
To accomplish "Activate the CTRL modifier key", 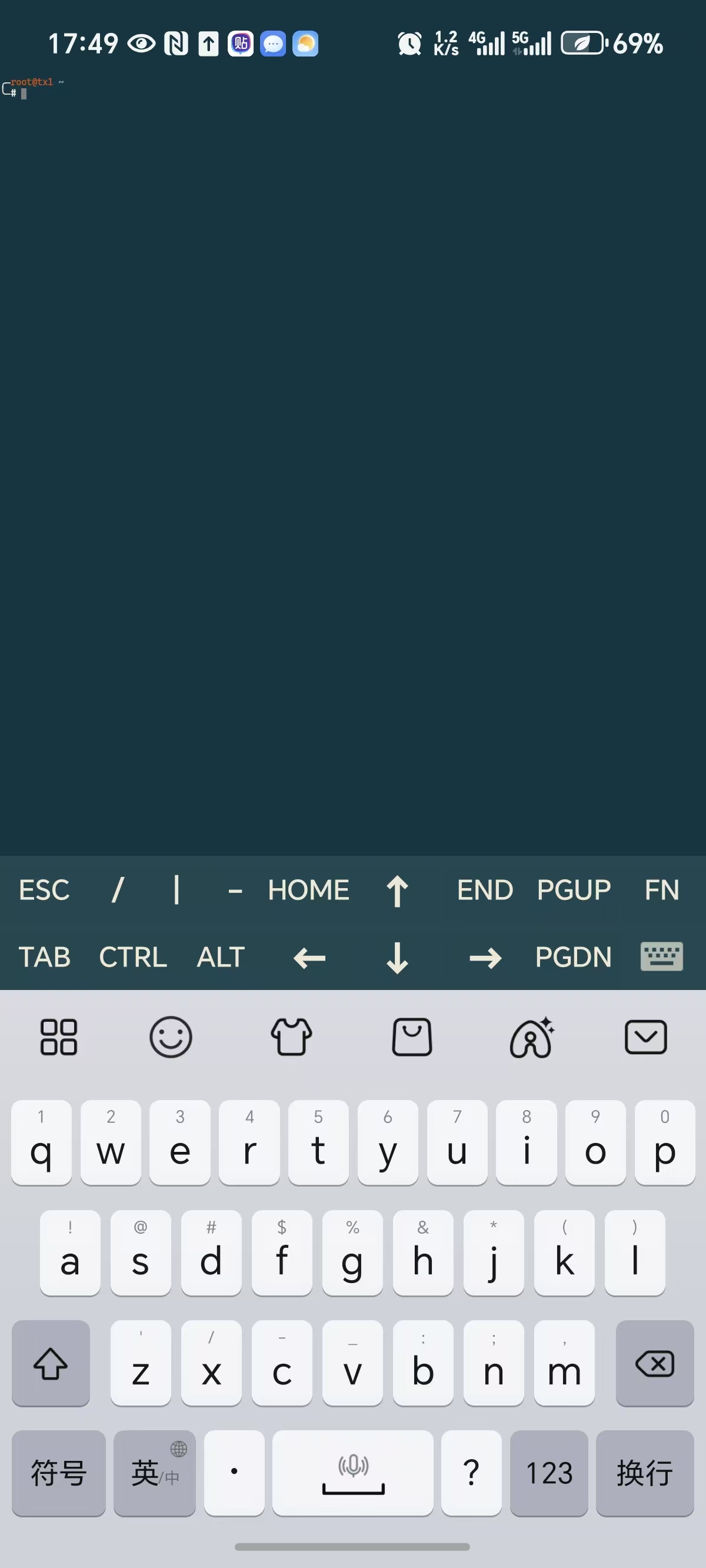I will [133, 957].
